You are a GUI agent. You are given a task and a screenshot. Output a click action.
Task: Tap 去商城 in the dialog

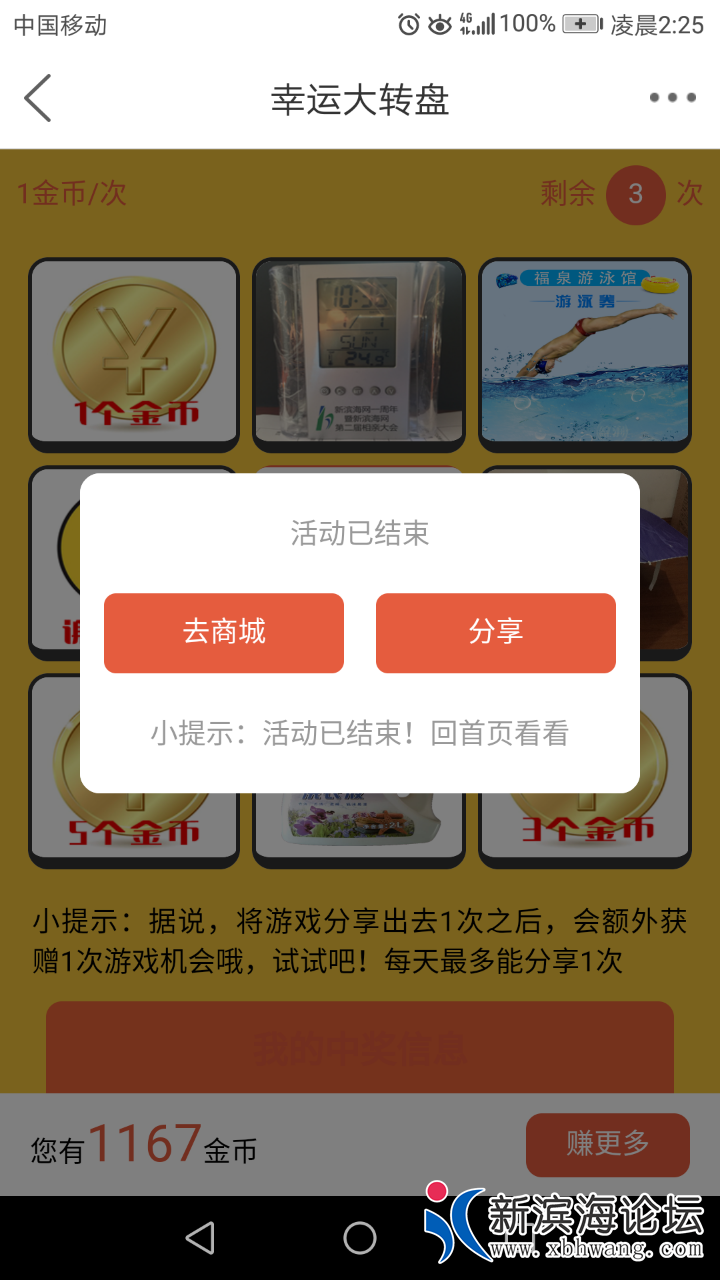tap(224, 632)
